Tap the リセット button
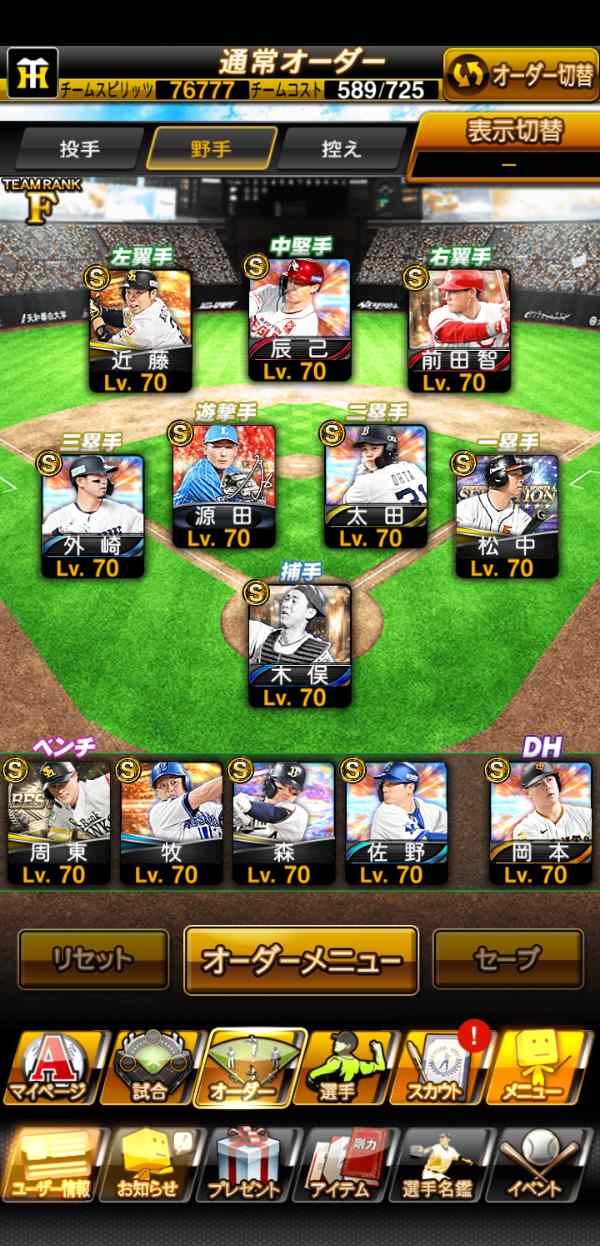Viewport: 600px width, 1246px height. (93, 959)
